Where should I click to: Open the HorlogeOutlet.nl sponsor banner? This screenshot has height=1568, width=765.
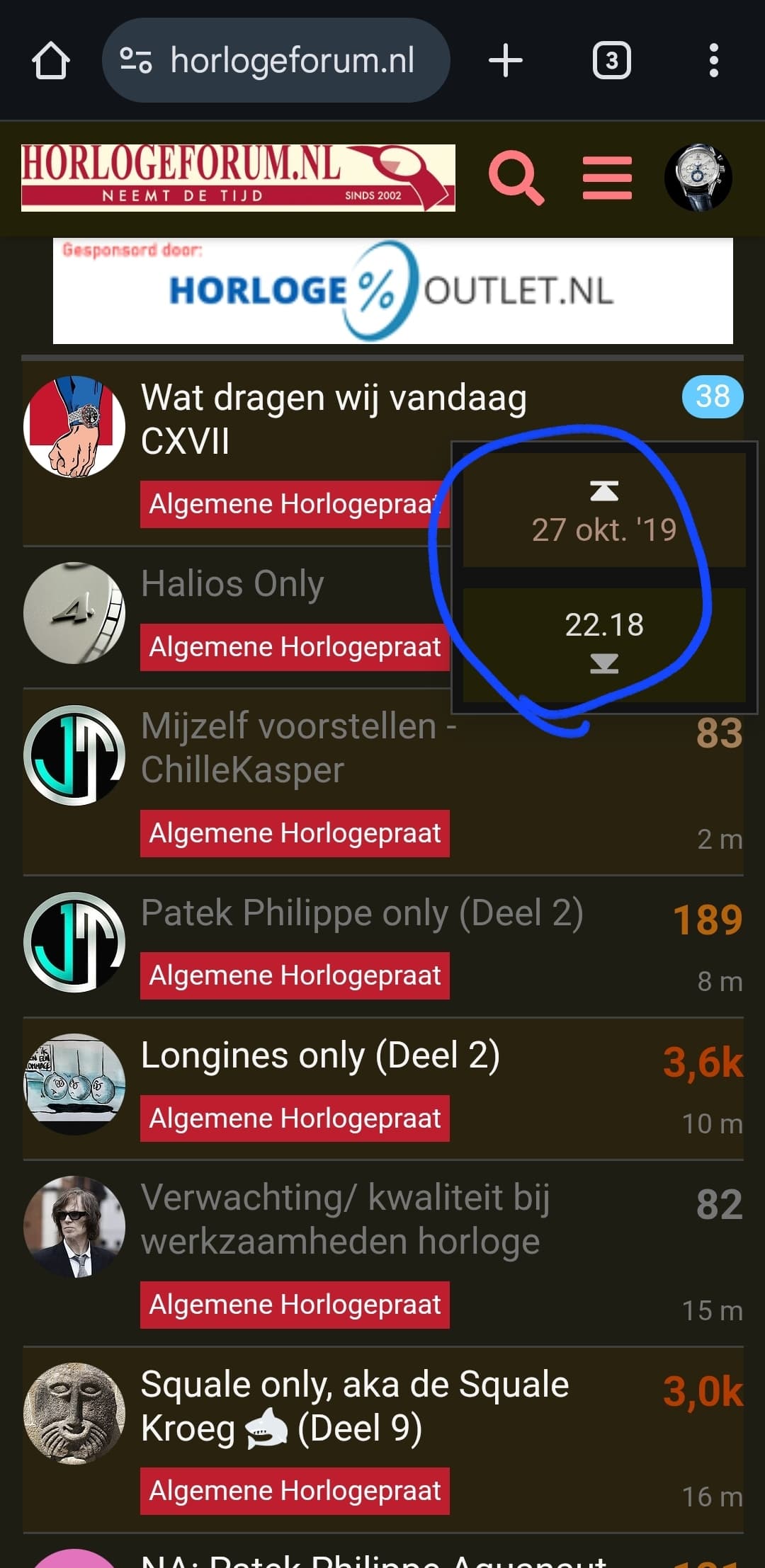(392, 291)
